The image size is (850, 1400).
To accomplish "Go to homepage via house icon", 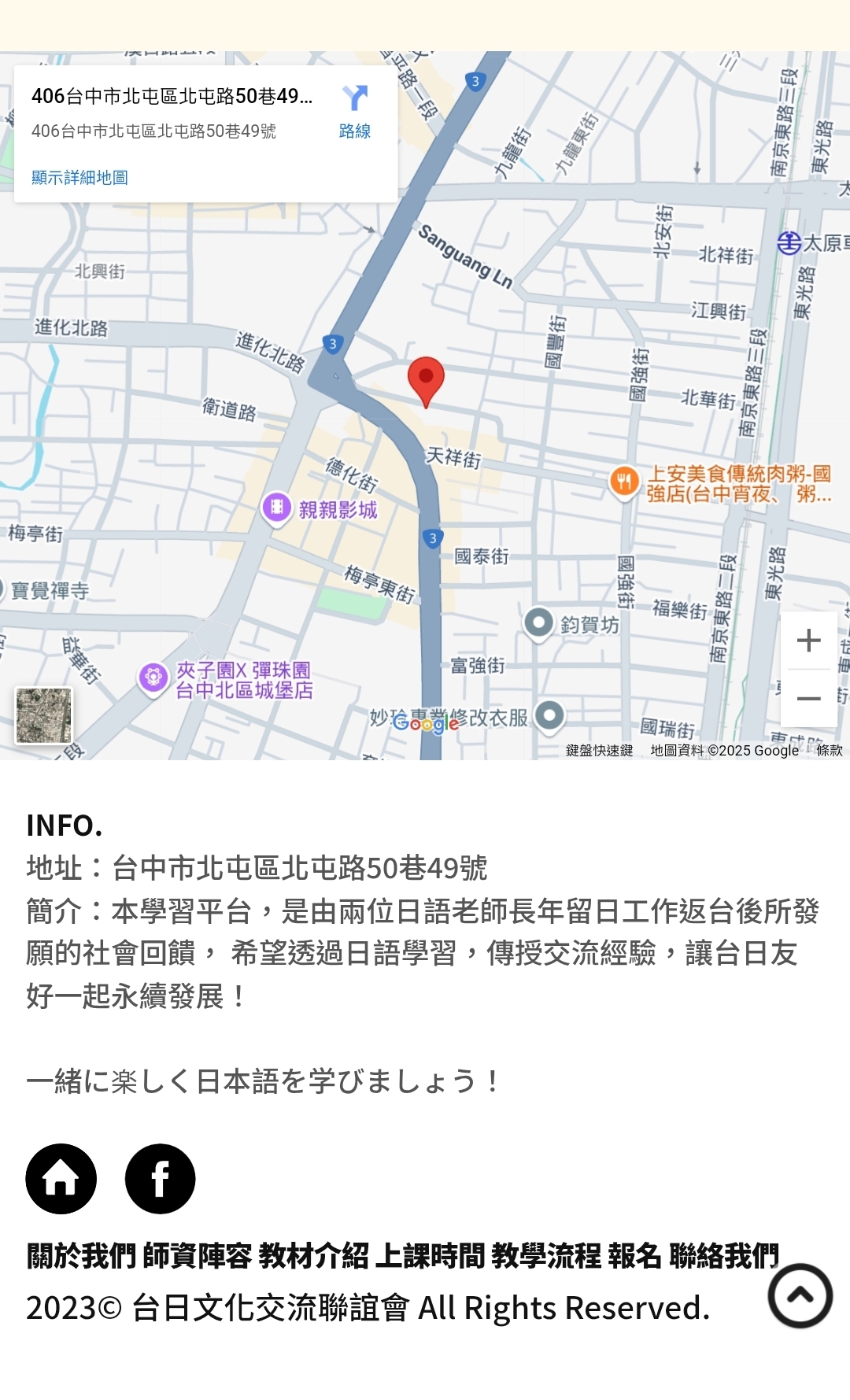I will [x=61, y=1178].
